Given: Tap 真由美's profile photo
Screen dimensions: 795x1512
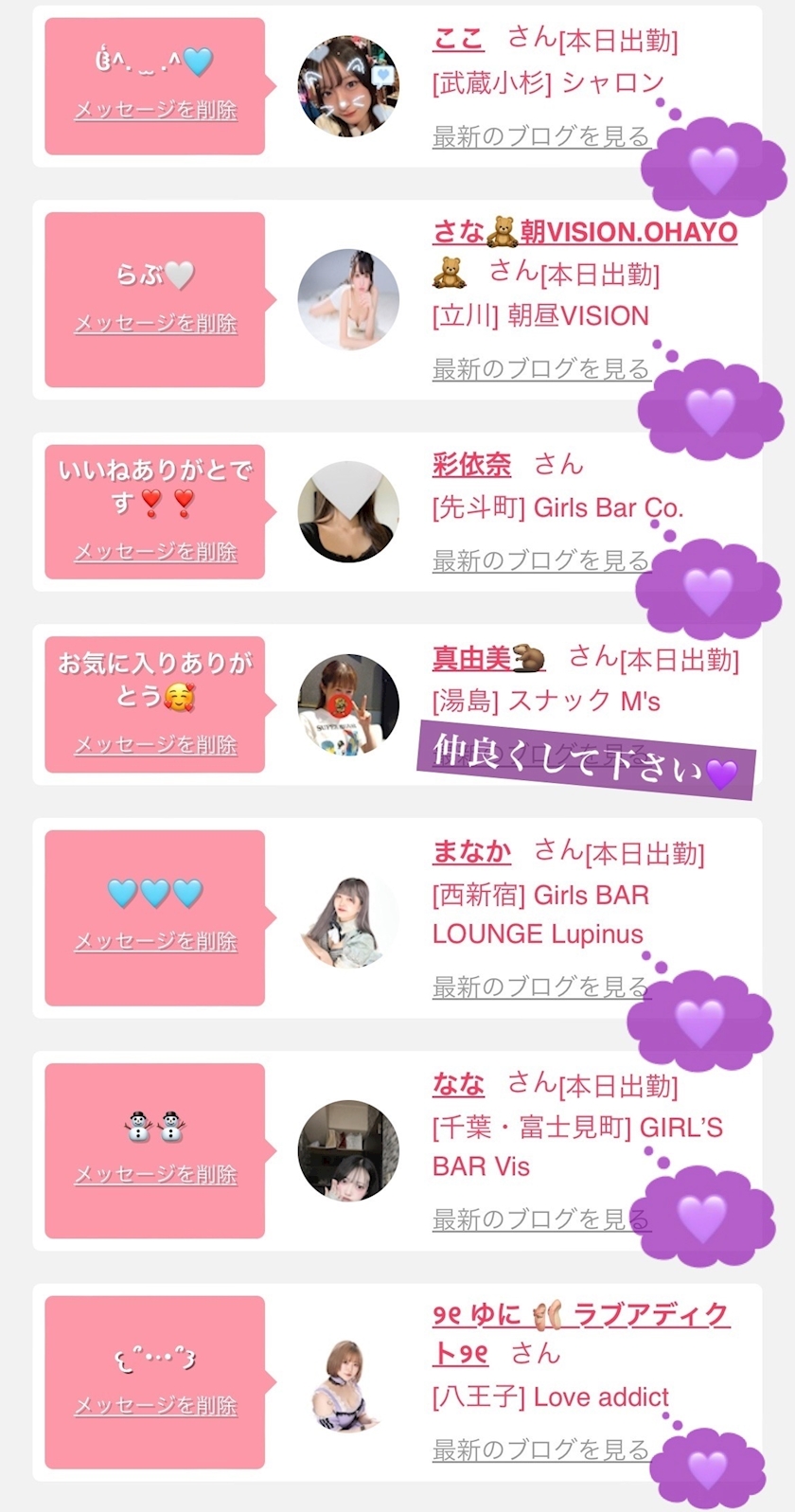Looking at the screenshot, I should 348,704.
